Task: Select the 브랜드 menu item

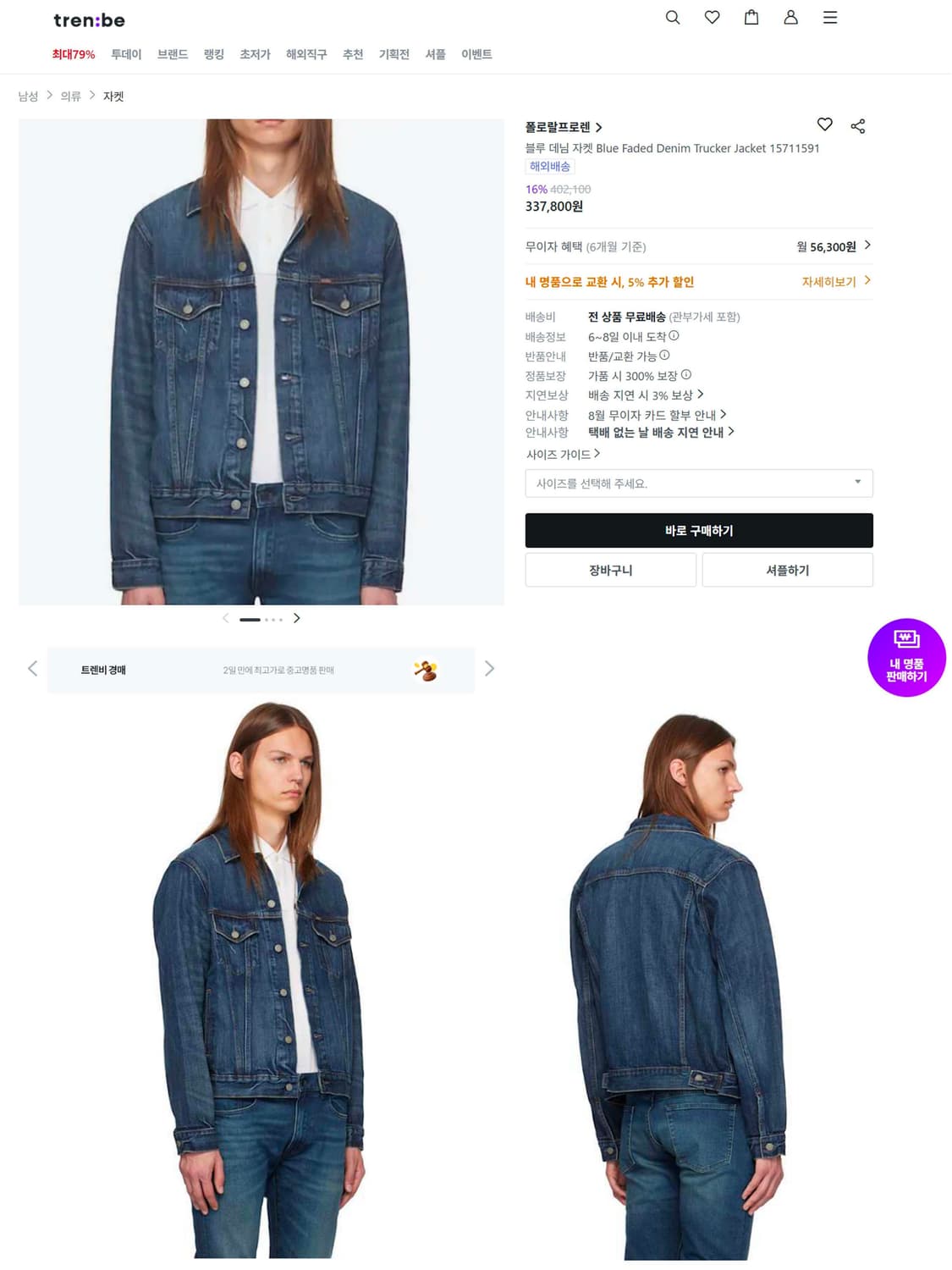Action: coord(172,54)
